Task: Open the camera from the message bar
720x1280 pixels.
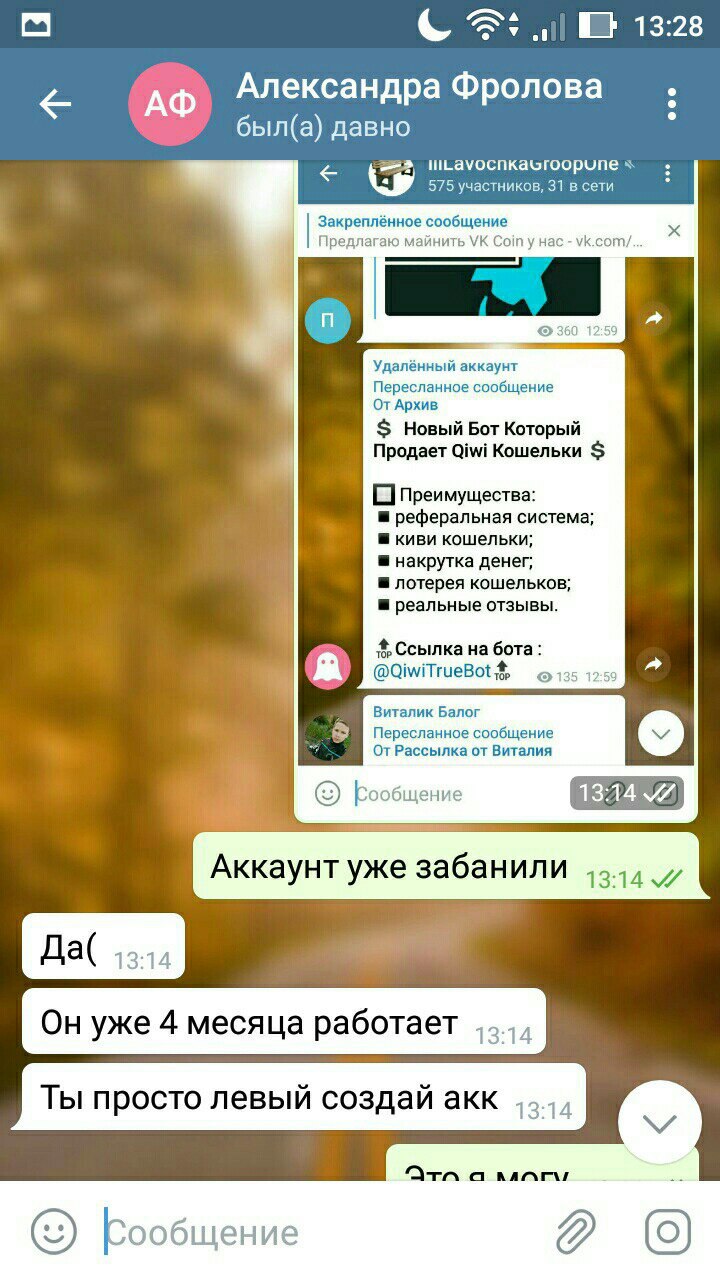Action: (x=668, y=1232)
